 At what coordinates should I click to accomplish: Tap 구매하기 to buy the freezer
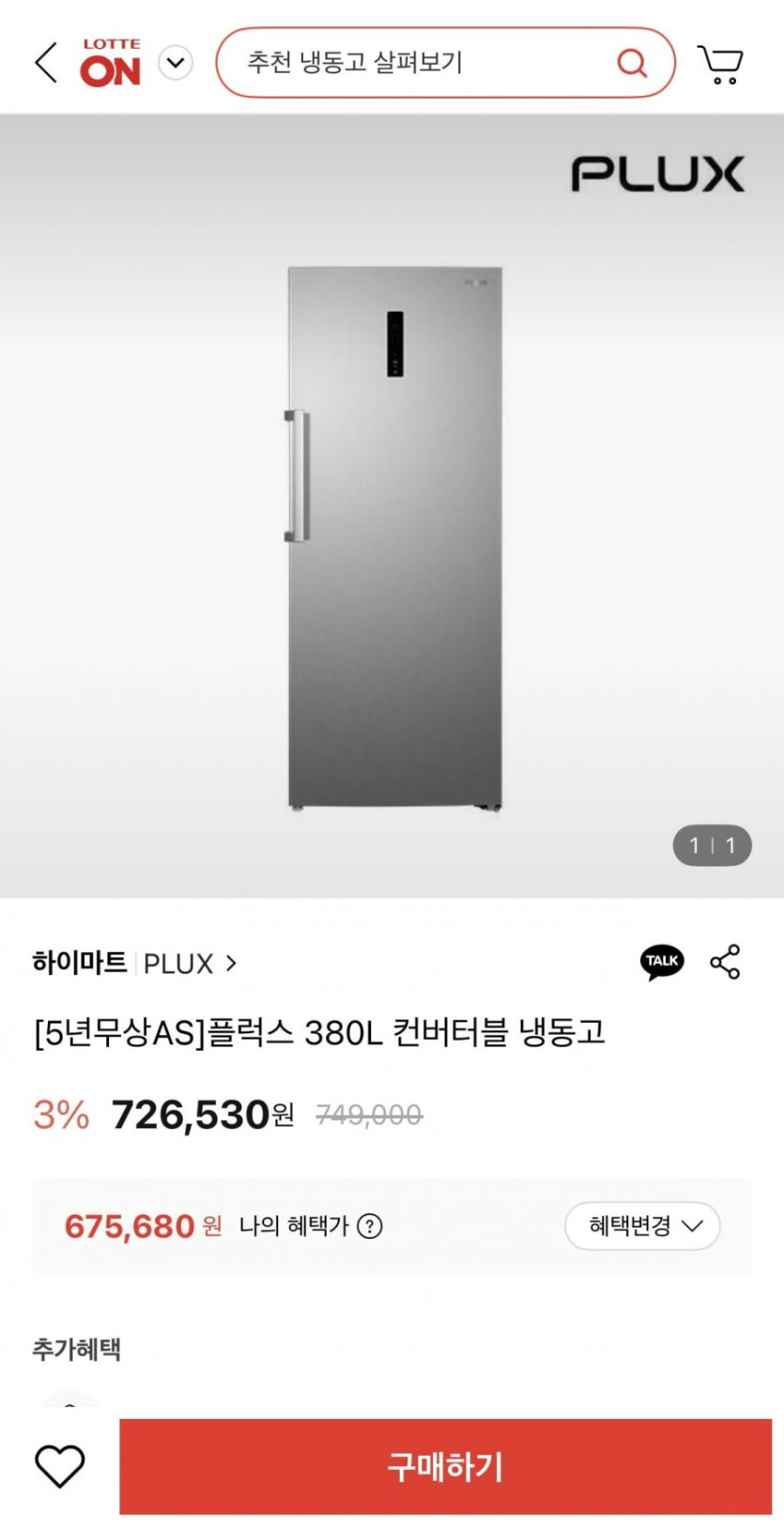[445, 1466]
